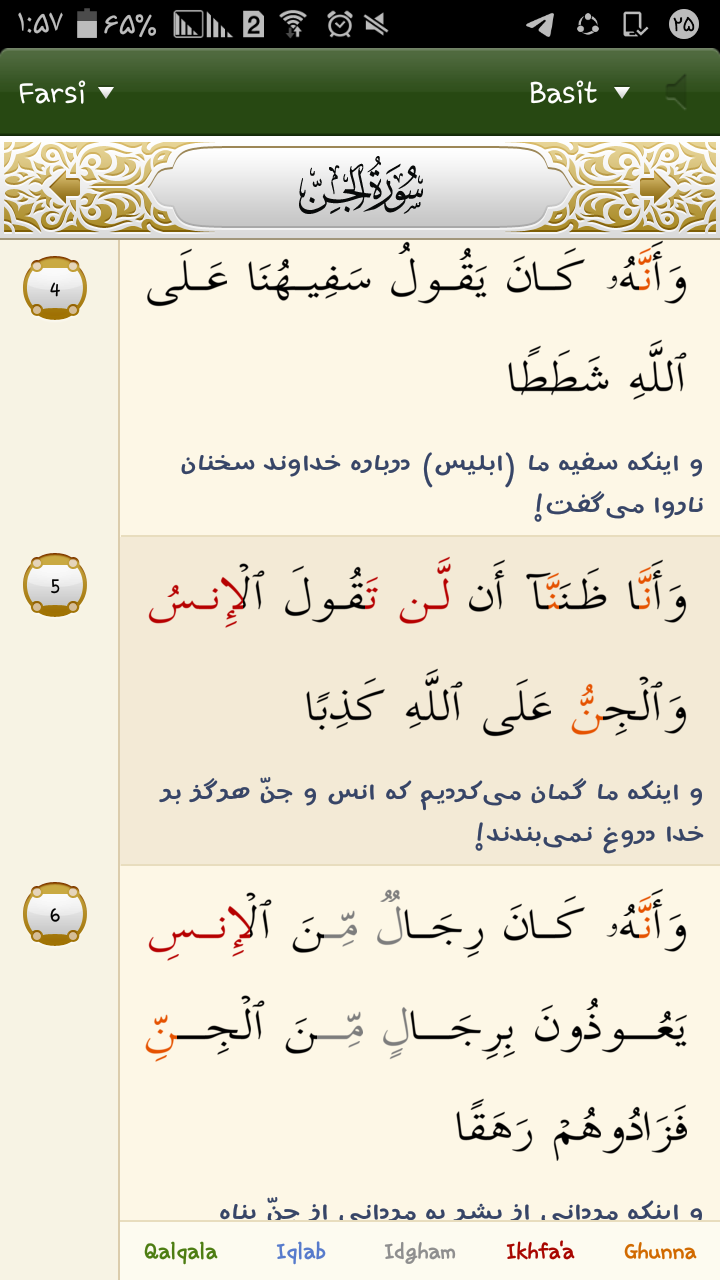Tap the verse 5 number badge

pyautogui.click(x=55, y=586)
